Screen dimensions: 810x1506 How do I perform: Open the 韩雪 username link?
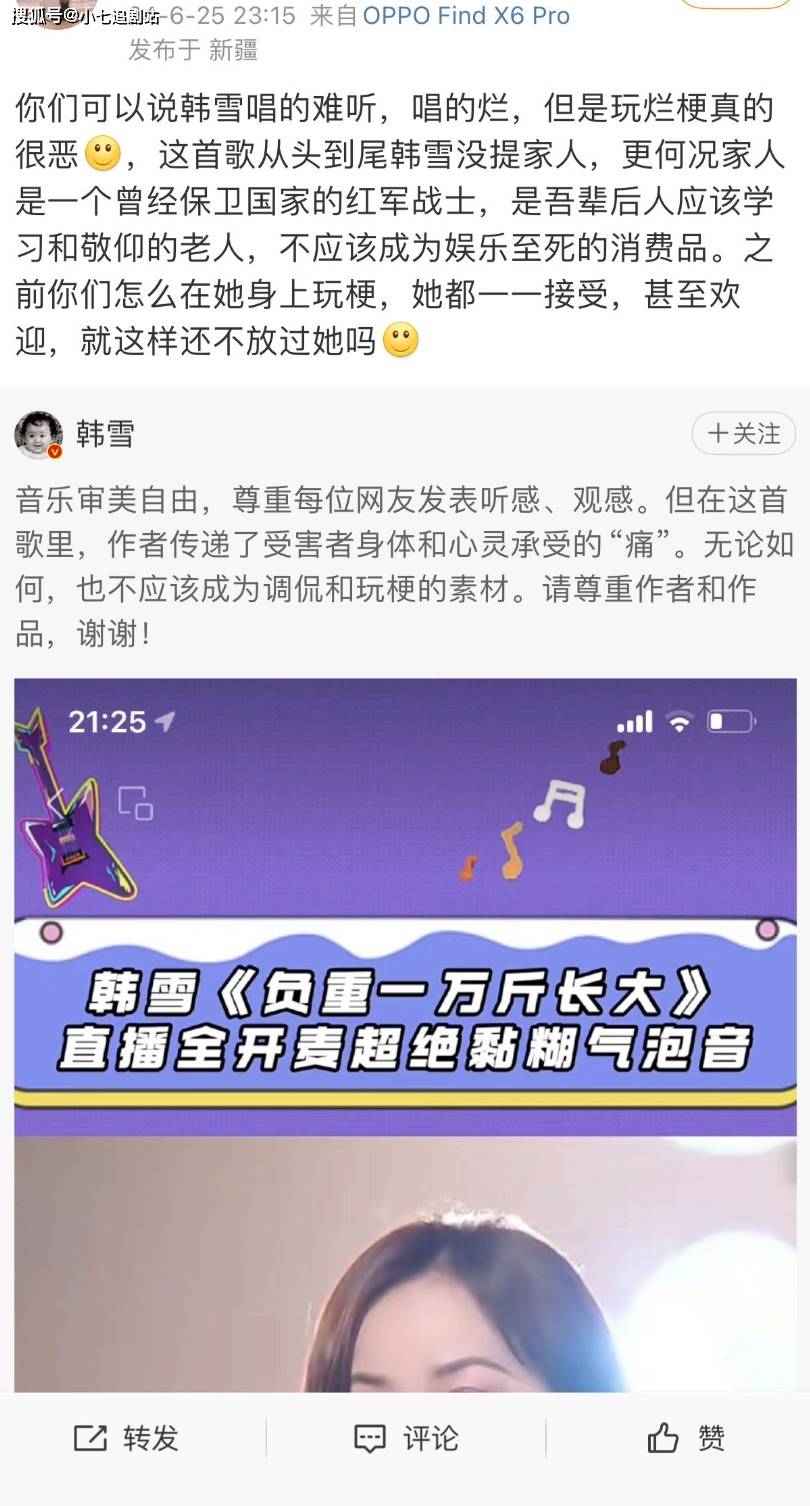coord(105,434)
